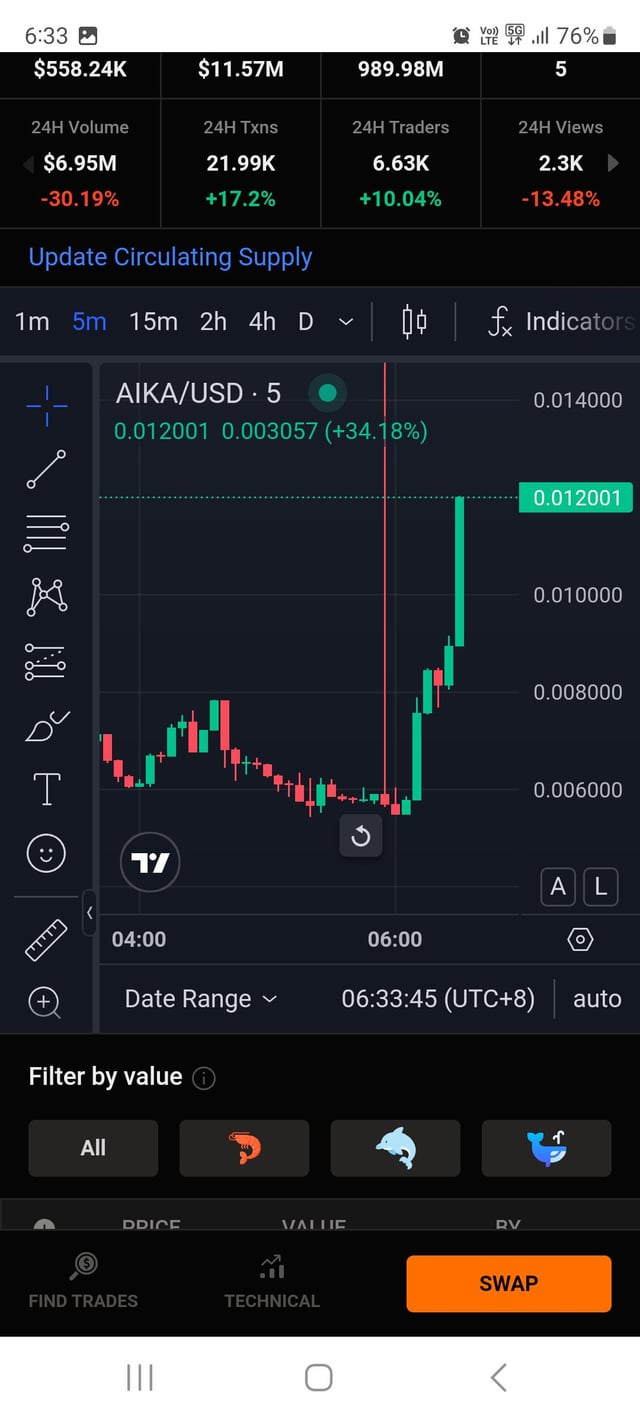Viewport: 640px width, 1422px height.
Task: Choose the text annotation tool
Action: pyautogui.click(x=46, y=789)
